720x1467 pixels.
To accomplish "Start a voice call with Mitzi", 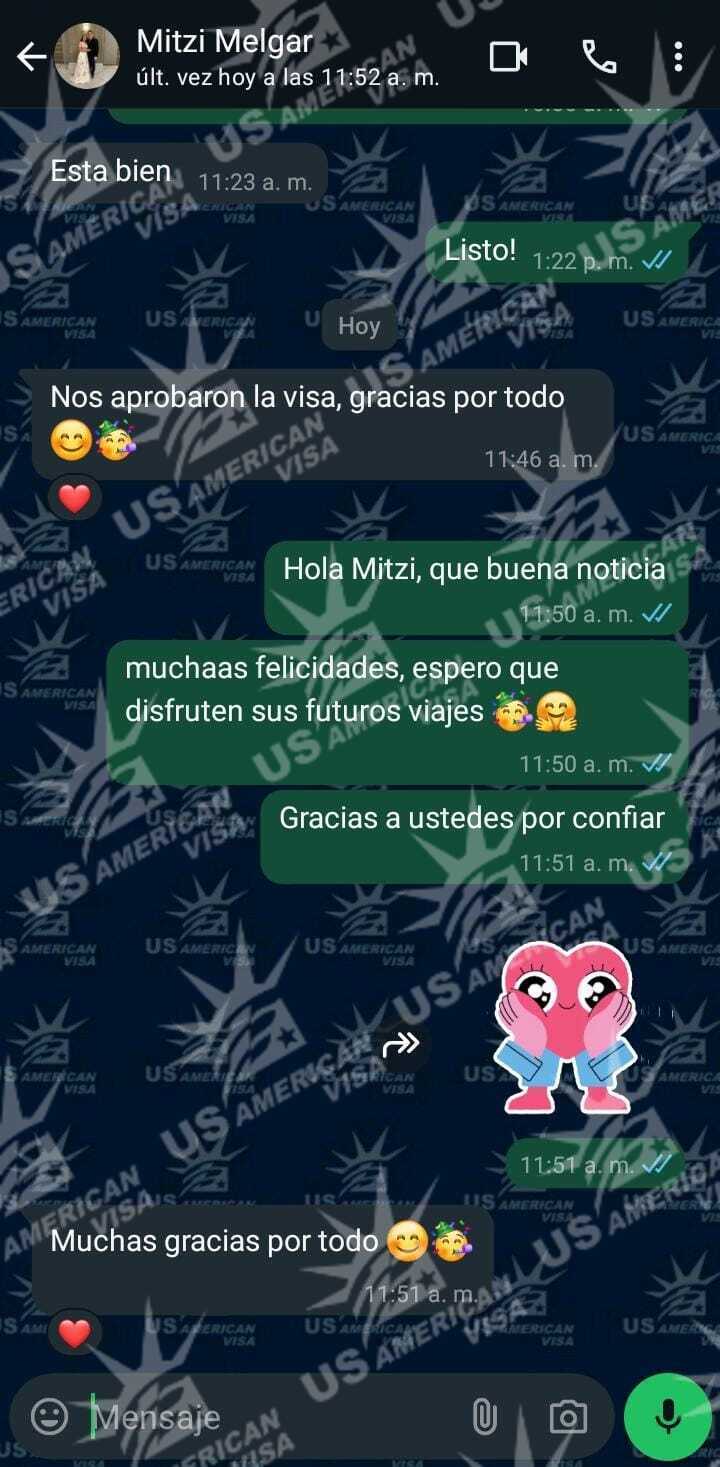I will click(x=599, y=57).
